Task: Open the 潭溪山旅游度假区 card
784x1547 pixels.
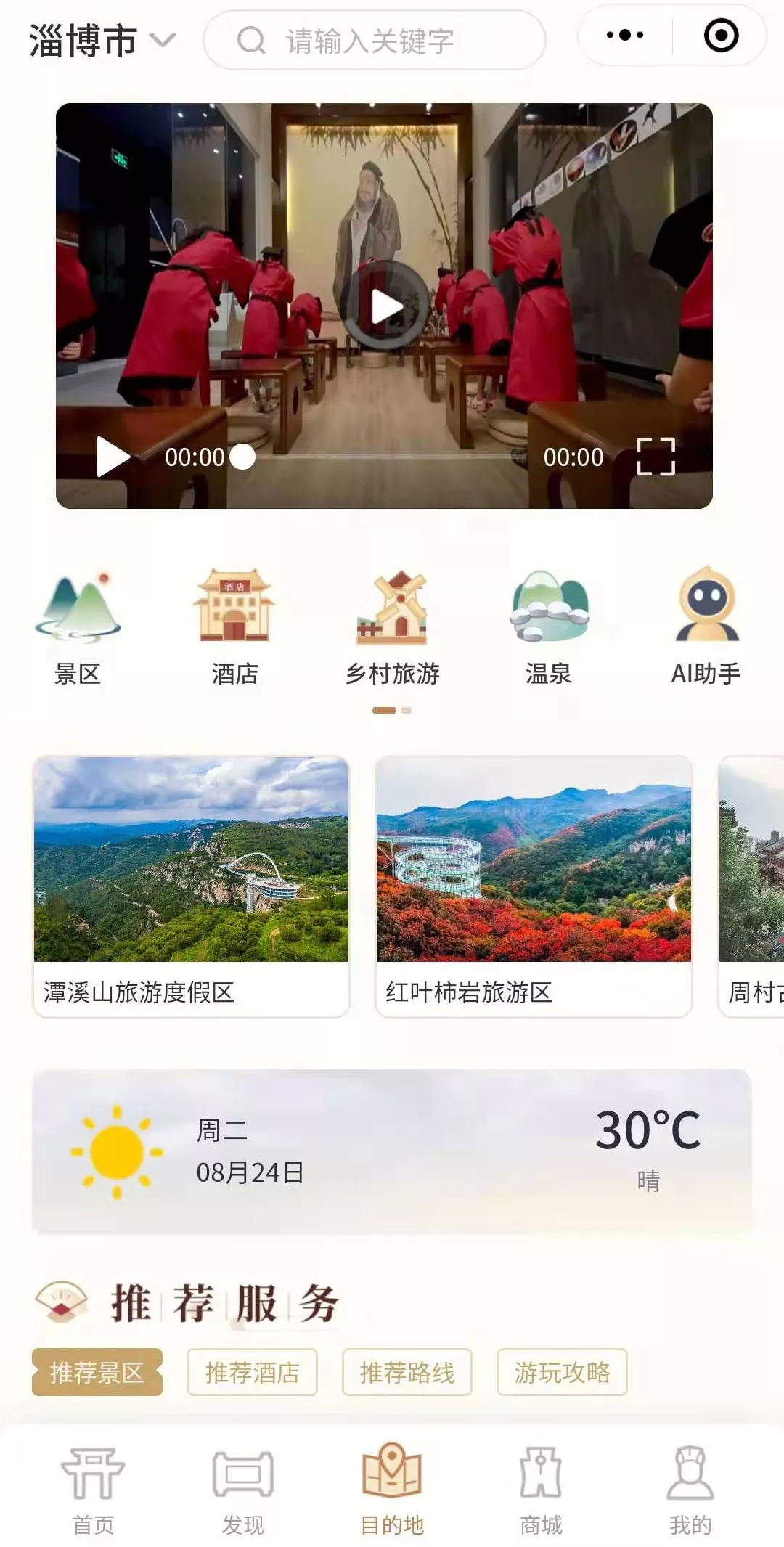Action: pos(191,886)
